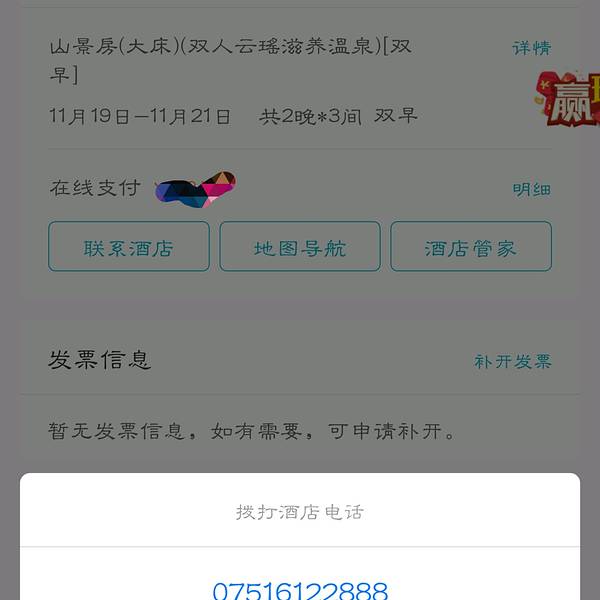Open the red promo banner
The image size is (600, 600).
pos(571,102)
